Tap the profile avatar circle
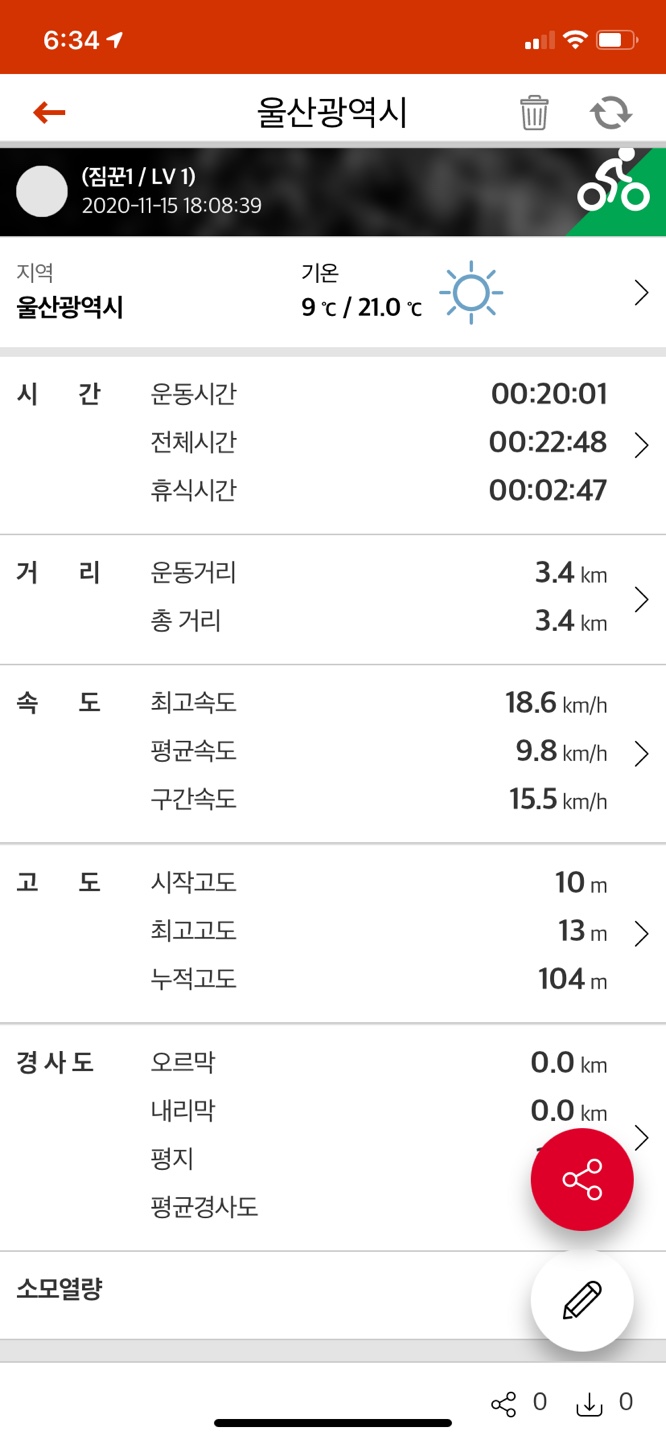 tap(42, 192)
